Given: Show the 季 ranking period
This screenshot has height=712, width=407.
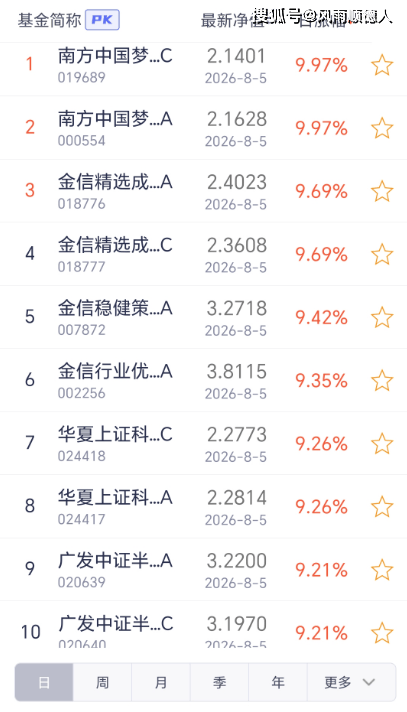Looking at the screenshot, I should (219, 682).
